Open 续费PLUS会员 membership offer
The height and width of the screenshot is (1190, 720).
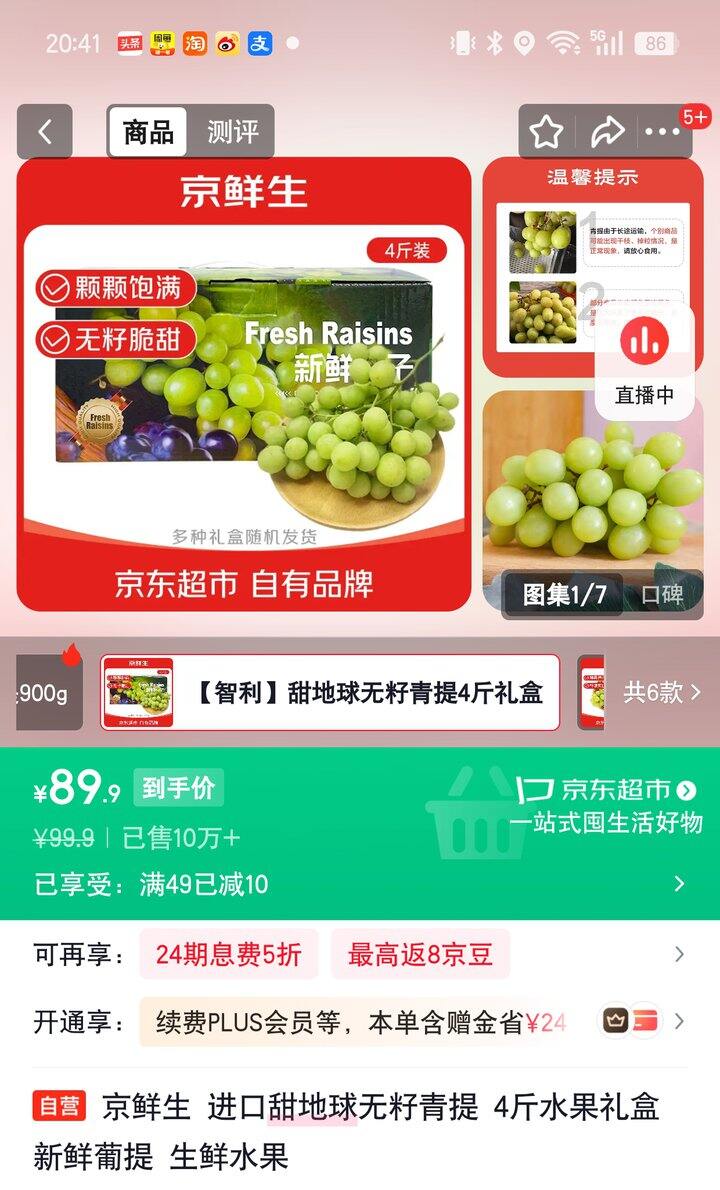click(360, 1022)
